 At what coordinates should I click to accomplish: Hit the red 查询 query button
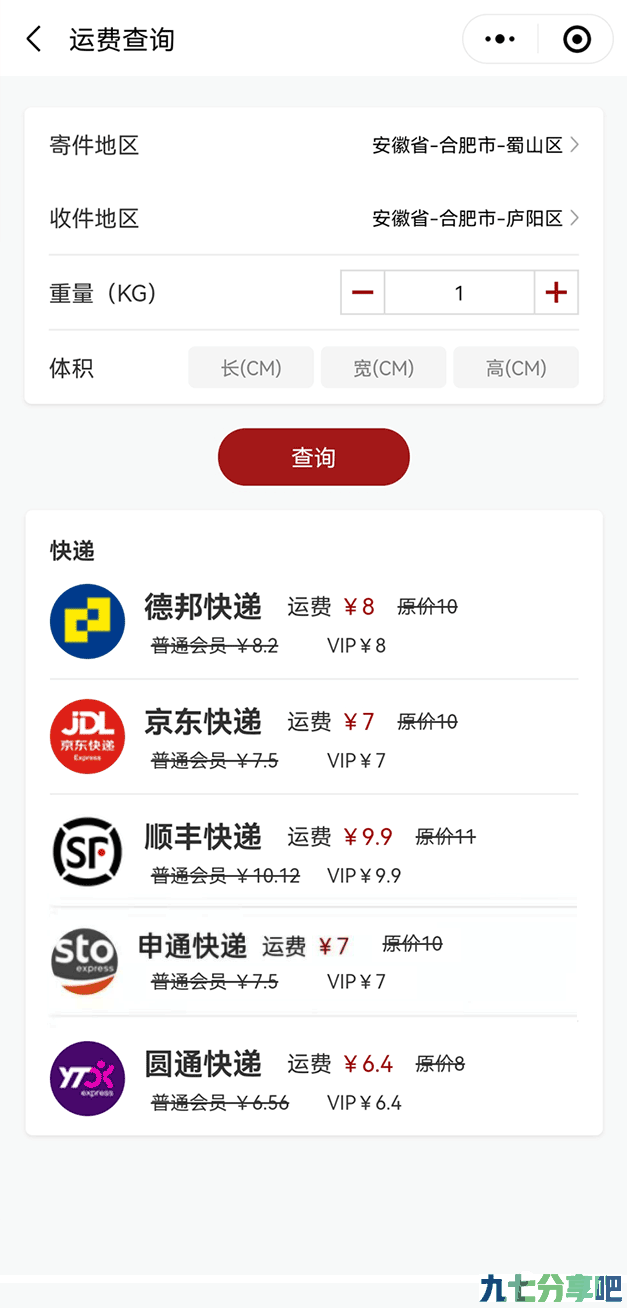click(x=314, y=458)
